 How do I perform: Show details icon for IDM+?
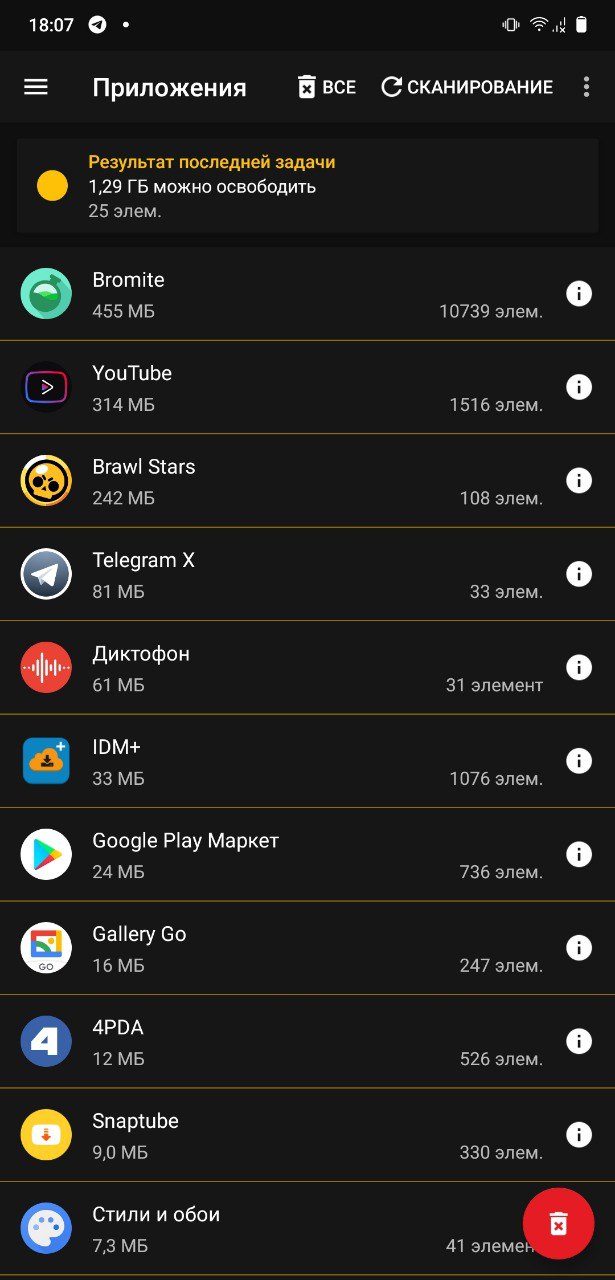[x=579, y=761]
